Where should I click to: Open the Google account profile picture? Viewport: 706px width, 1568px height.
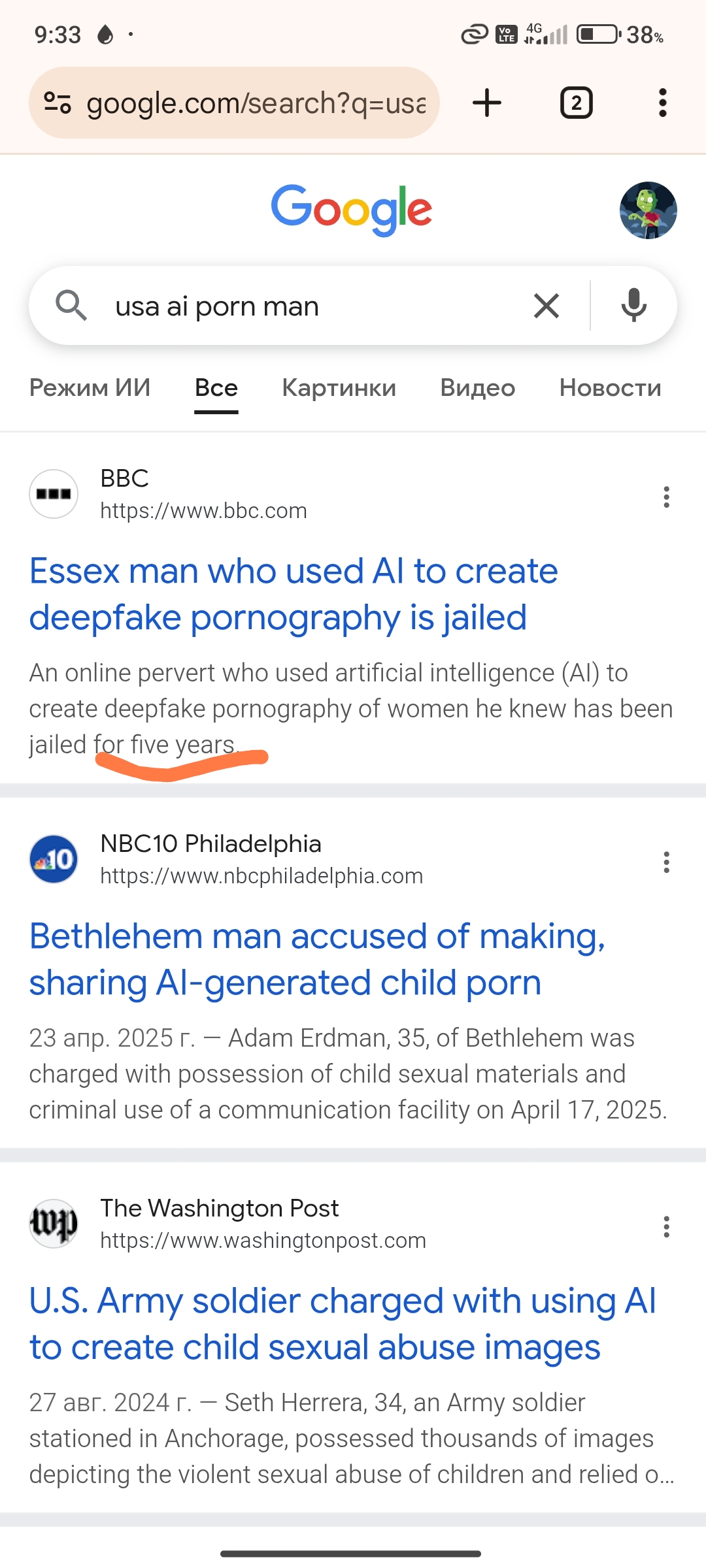648,210
